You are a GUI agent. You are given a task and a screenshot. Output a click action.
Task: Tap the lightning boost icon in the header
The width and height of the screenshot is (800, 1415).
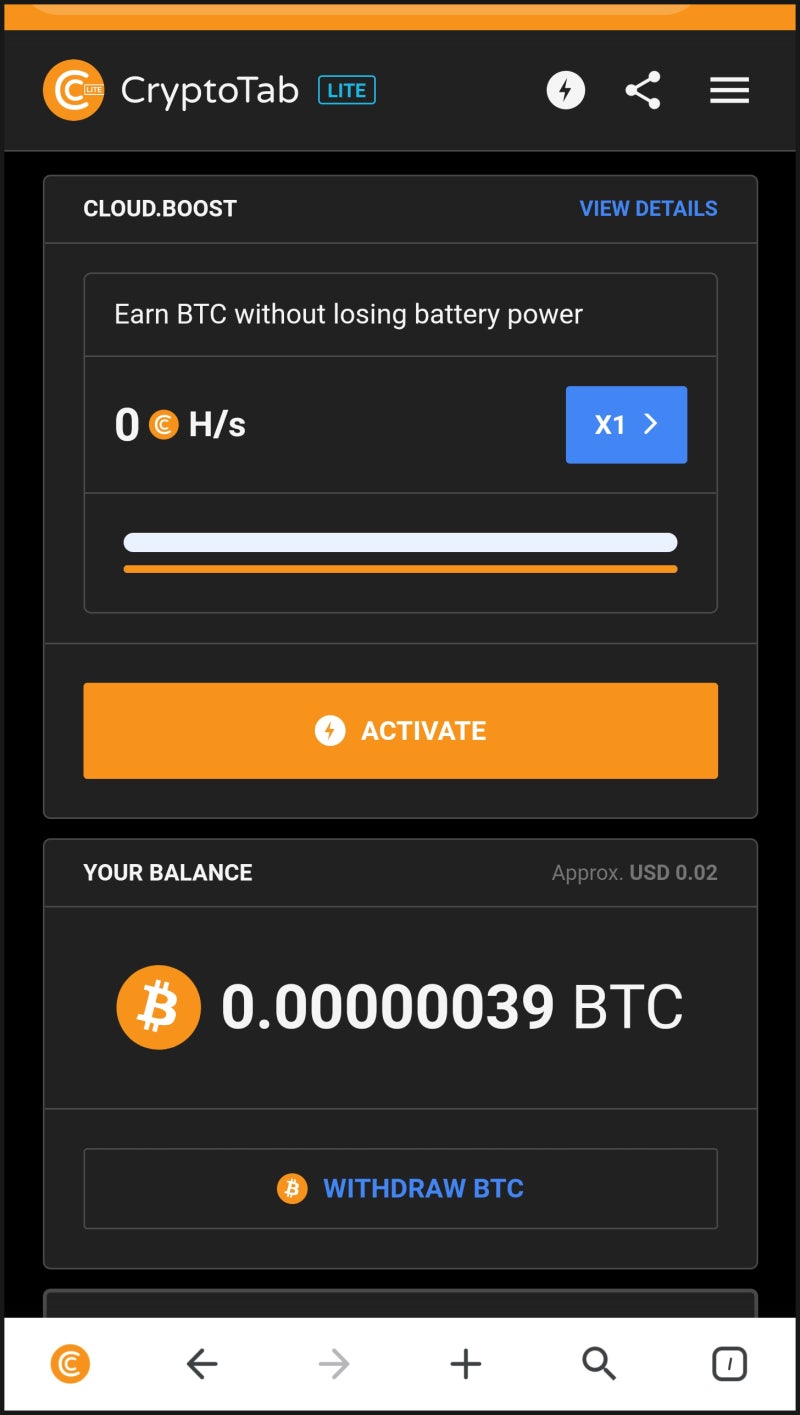click(566, 90)
